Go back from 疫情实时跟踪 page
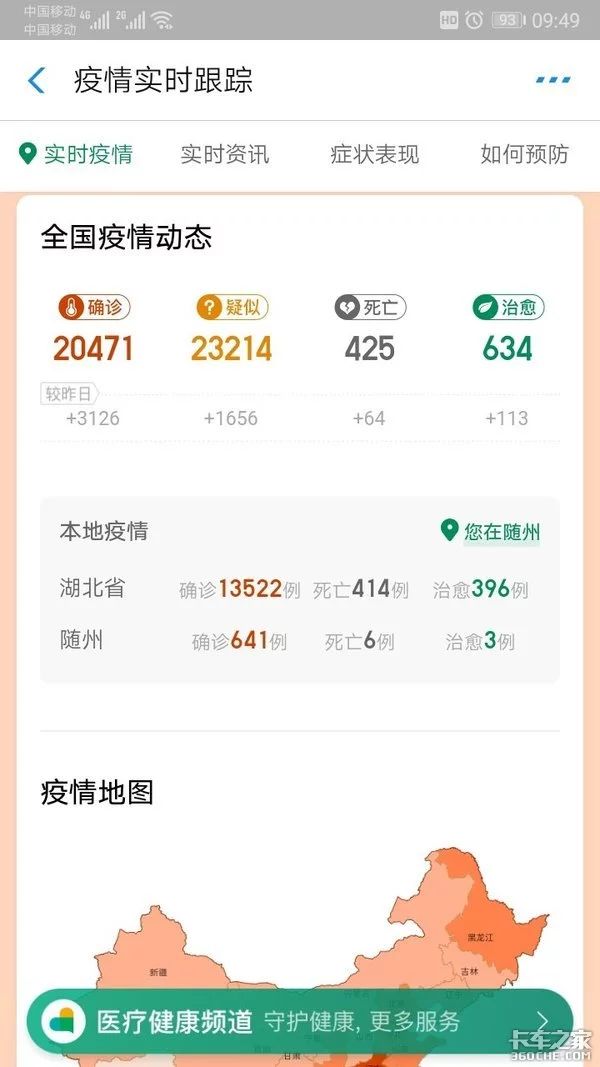 (x=37, y=80)
